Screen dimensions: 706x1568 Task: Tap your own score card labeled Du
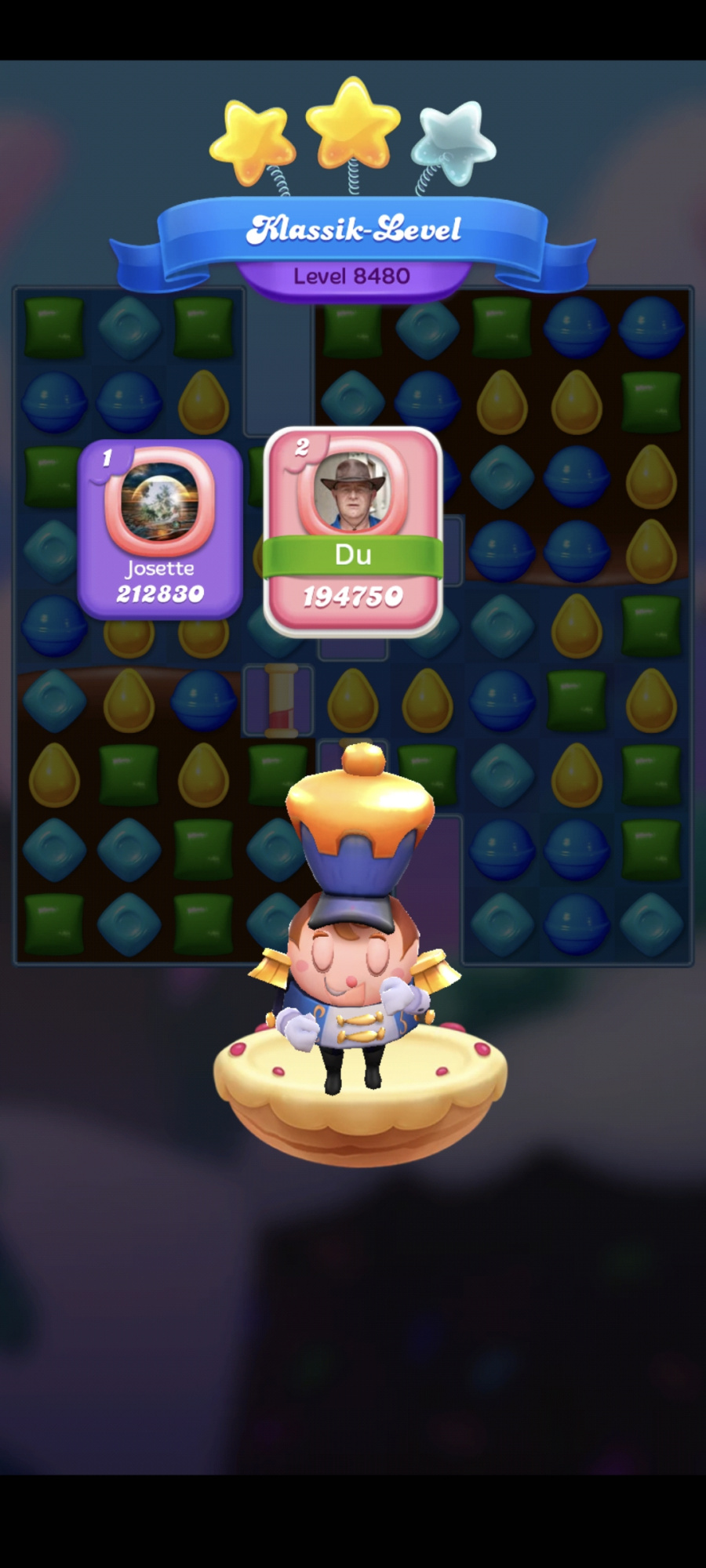(x=353, y=531)
